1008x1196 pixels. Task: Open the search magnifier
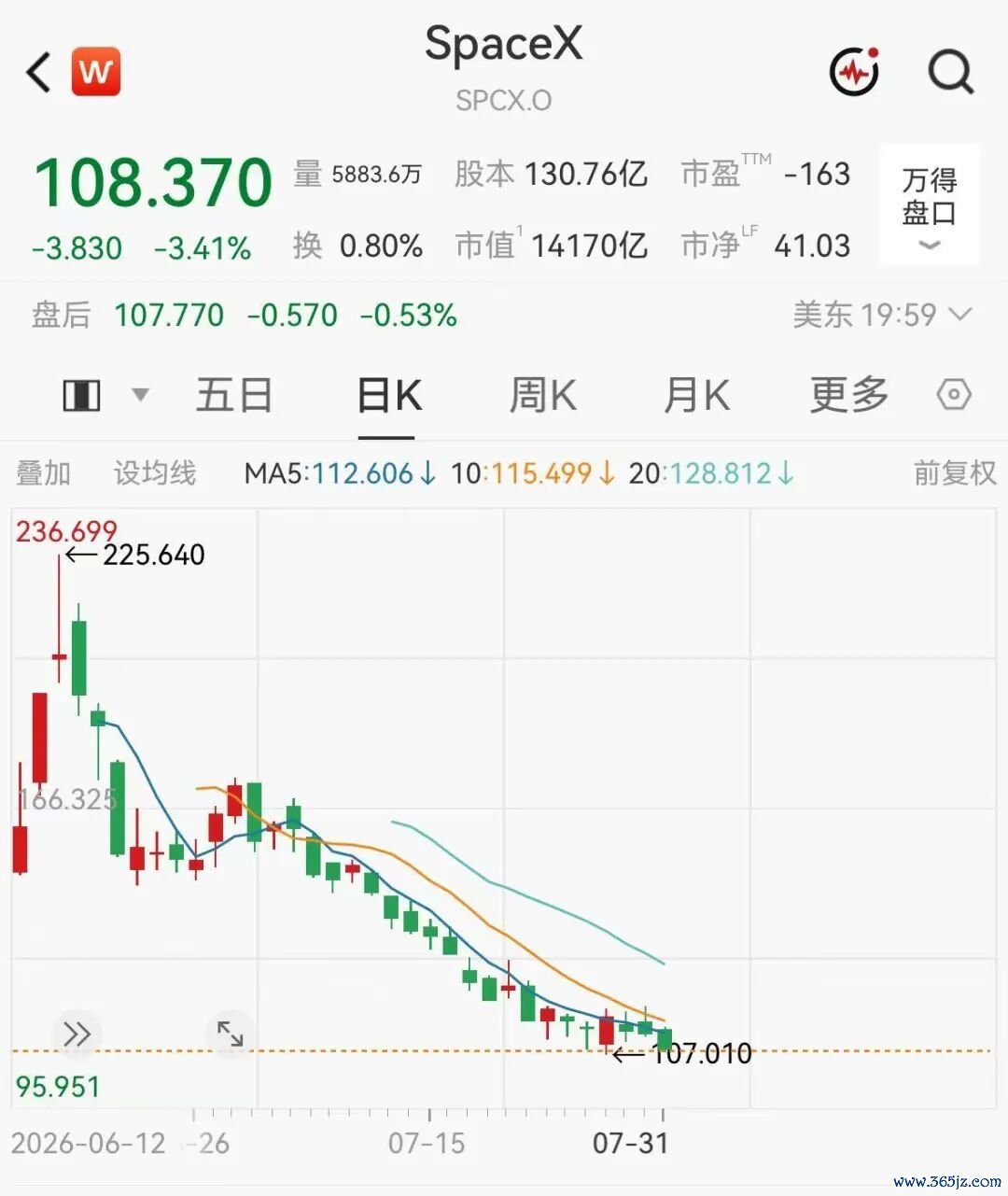951,71
